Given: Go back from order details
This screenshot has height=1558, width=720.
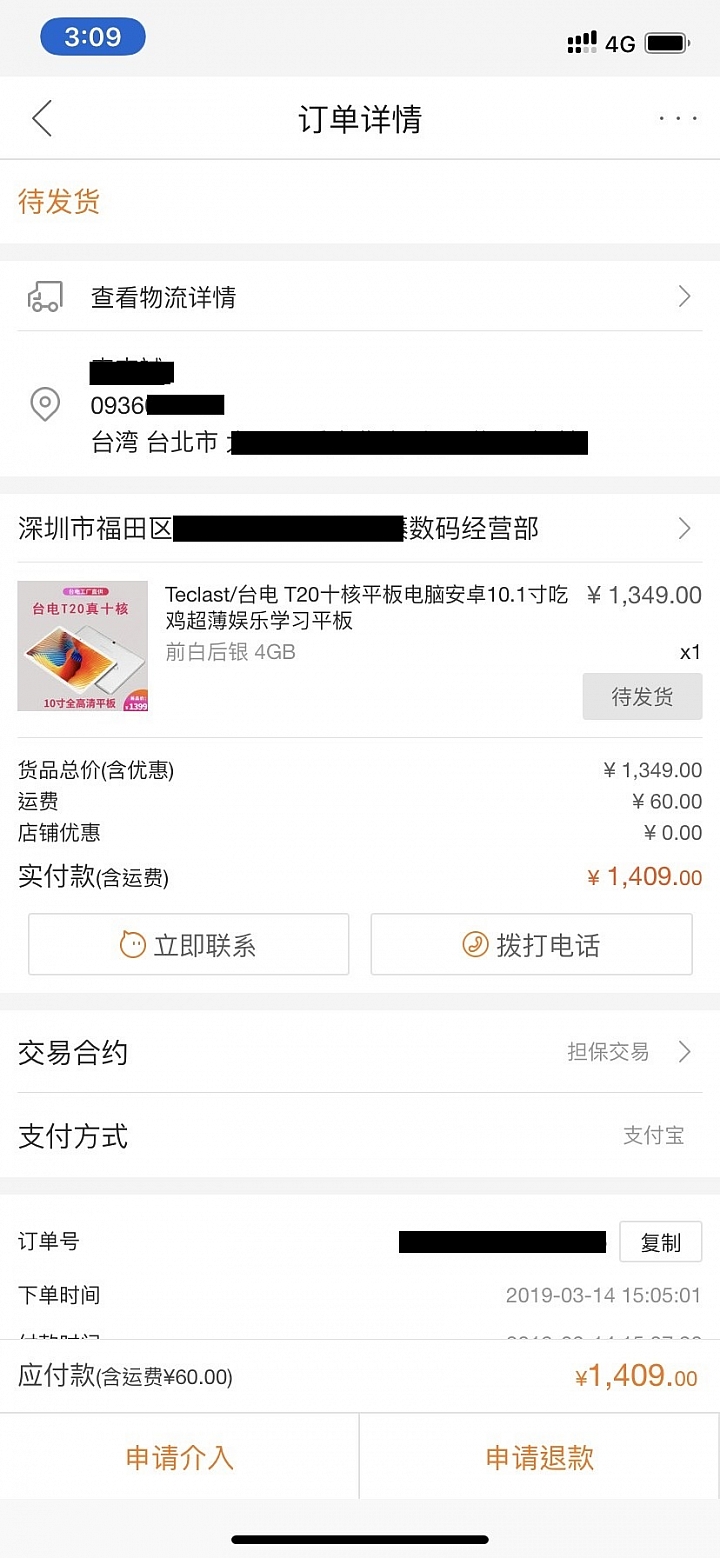Looking at the screenshot, I should point(42,119).
